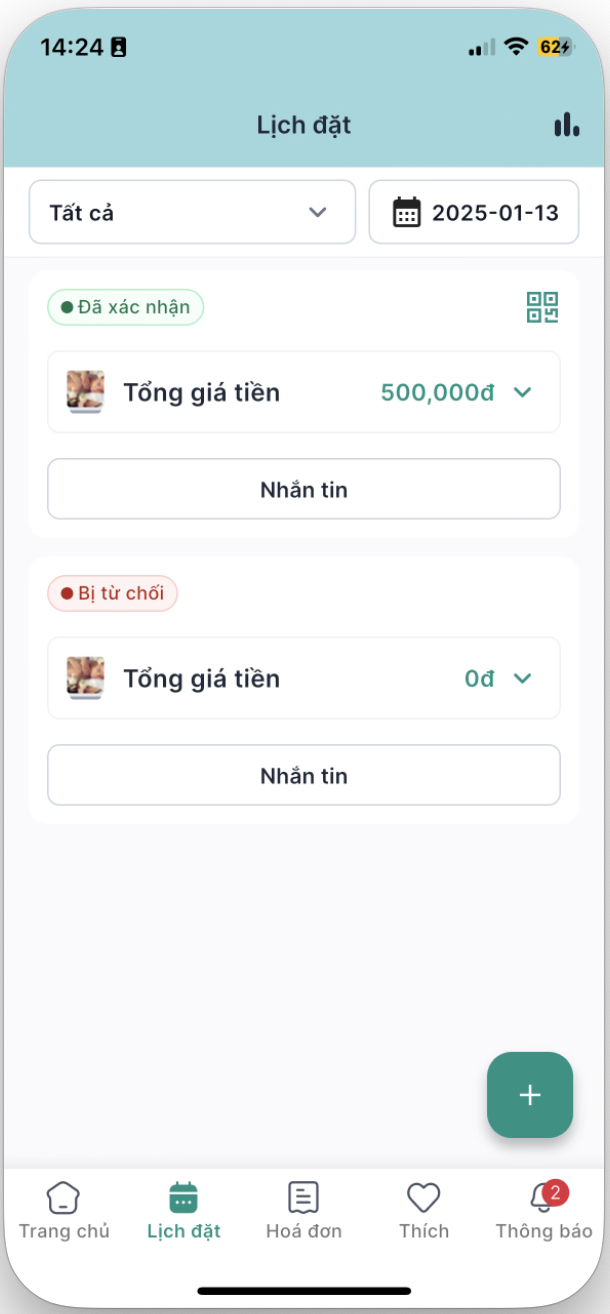Select the Lịch đặt tab
Screen dimensions: 610x1314
[184, 1210]
